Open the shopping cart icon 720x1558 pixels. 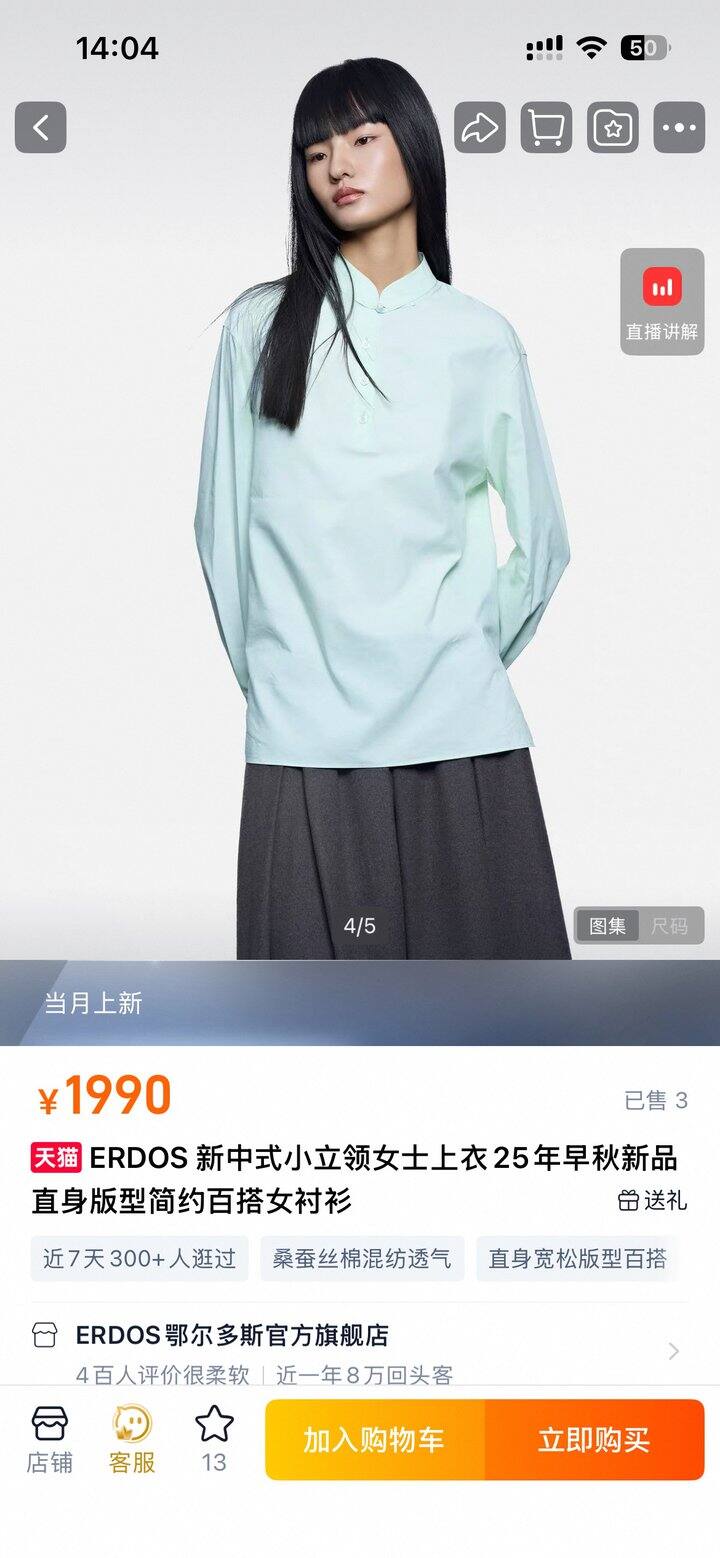tap(546, 128)
